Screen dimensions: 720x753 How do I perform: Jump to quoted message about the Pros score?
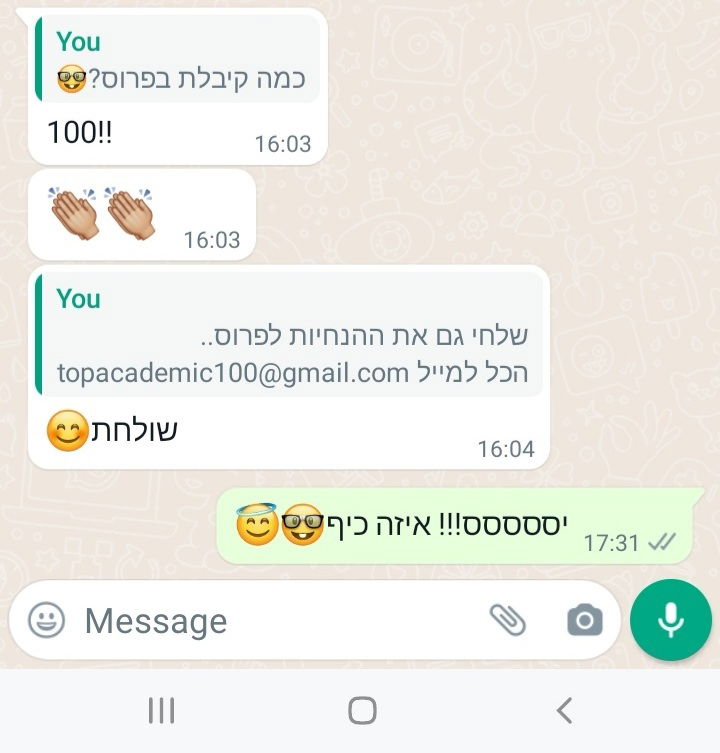coord(178,60)
